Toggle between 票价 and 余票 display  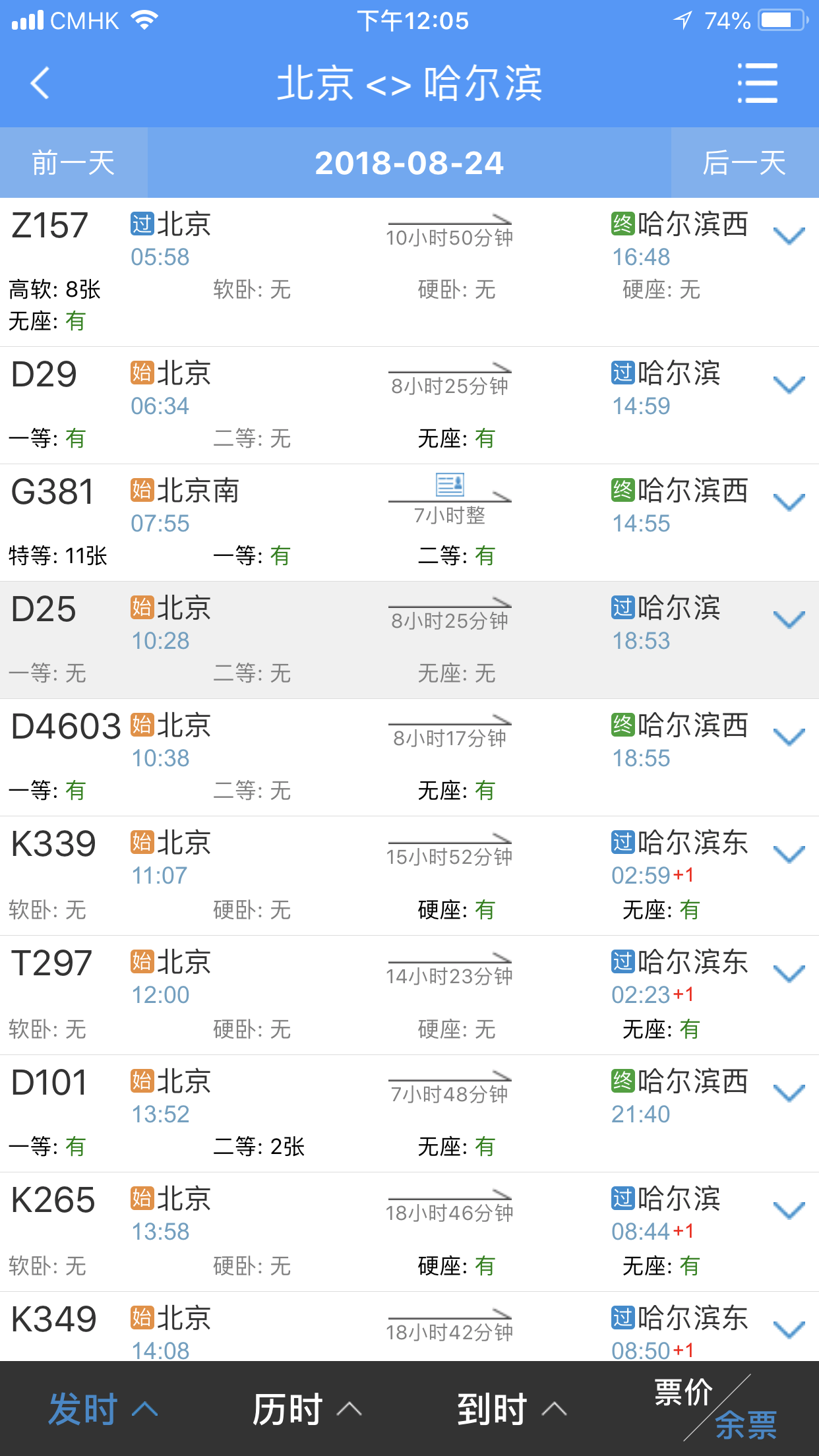pyautogui.click(x=716, y=1409)
